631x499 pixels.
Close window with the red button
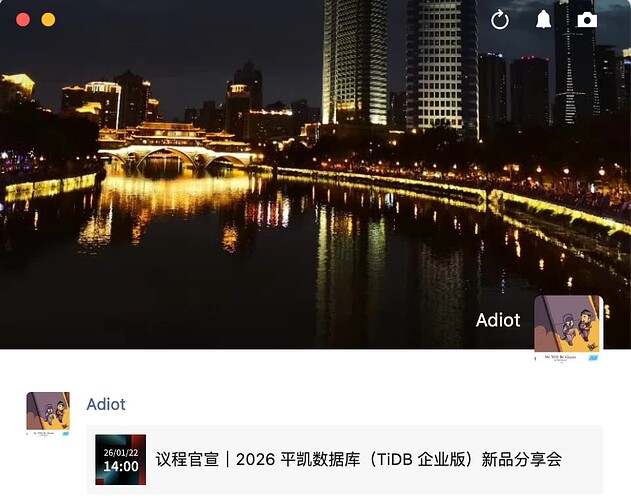(23, 20)
